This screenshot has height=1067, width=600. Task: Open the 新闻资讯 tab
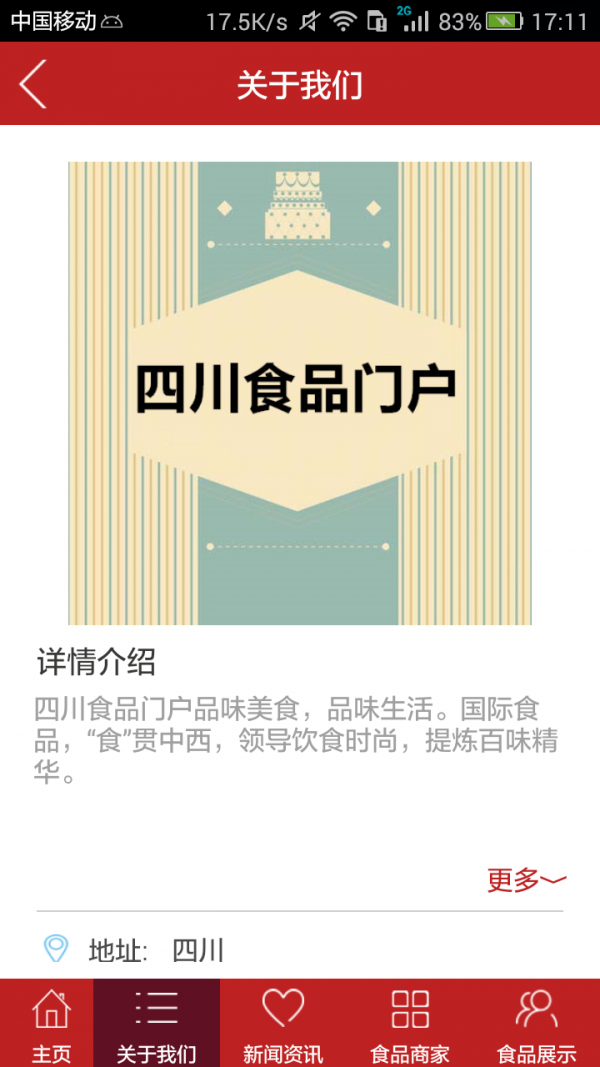283,1023
